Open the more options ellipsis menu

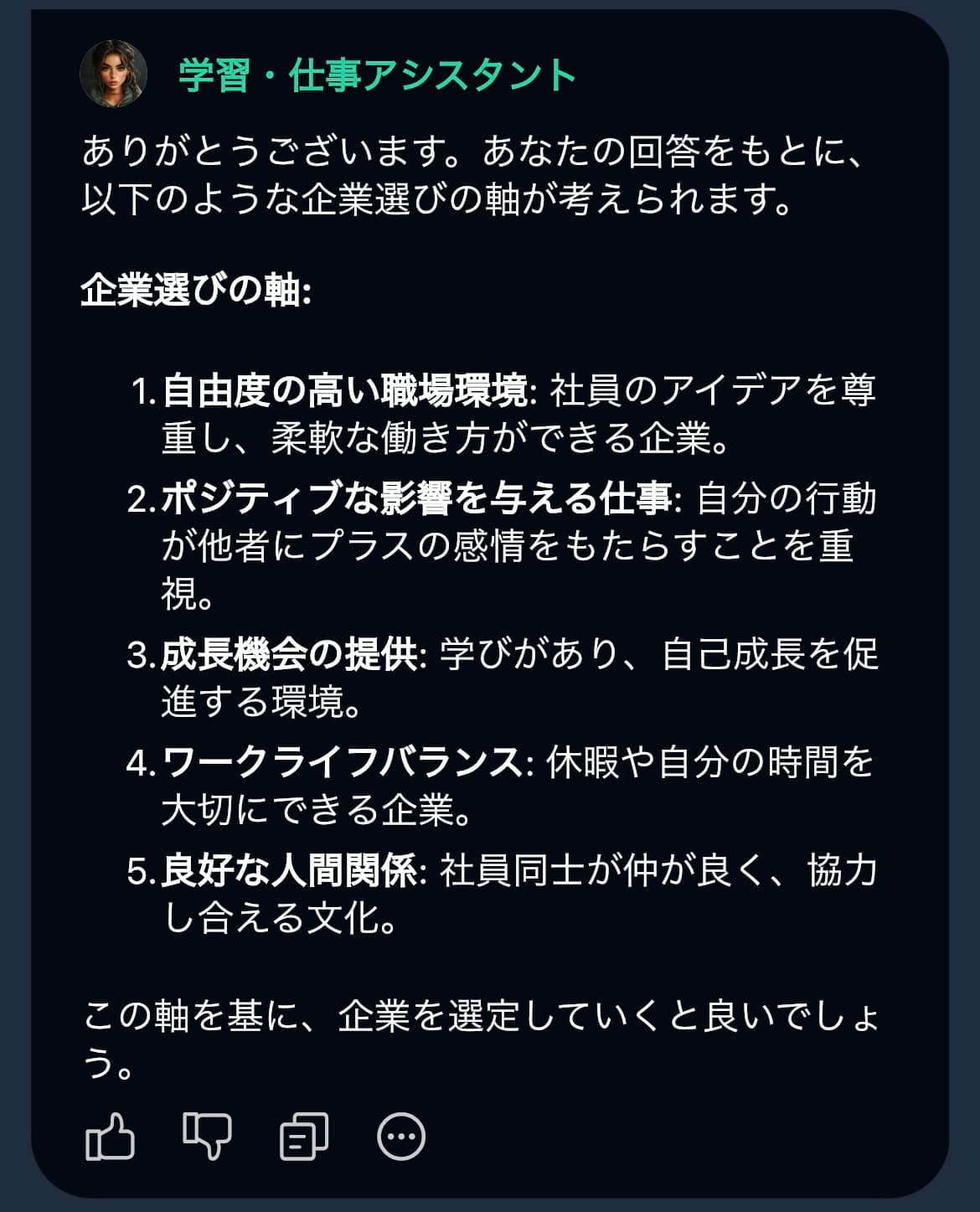[x=401, y=1137]
